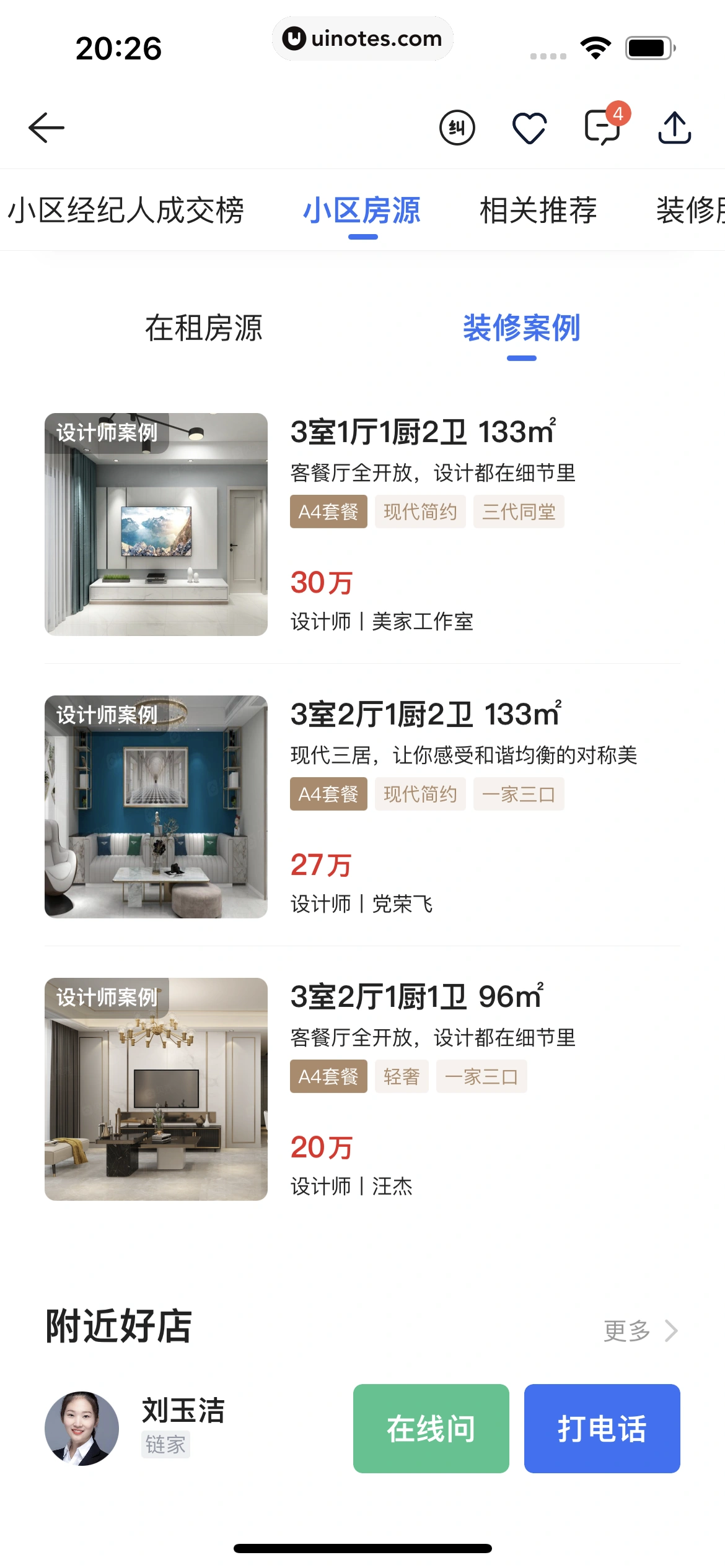Call the agent with 打电话
The height and width of the screenshot is (1568, 725).
[x=602, y=1428]
